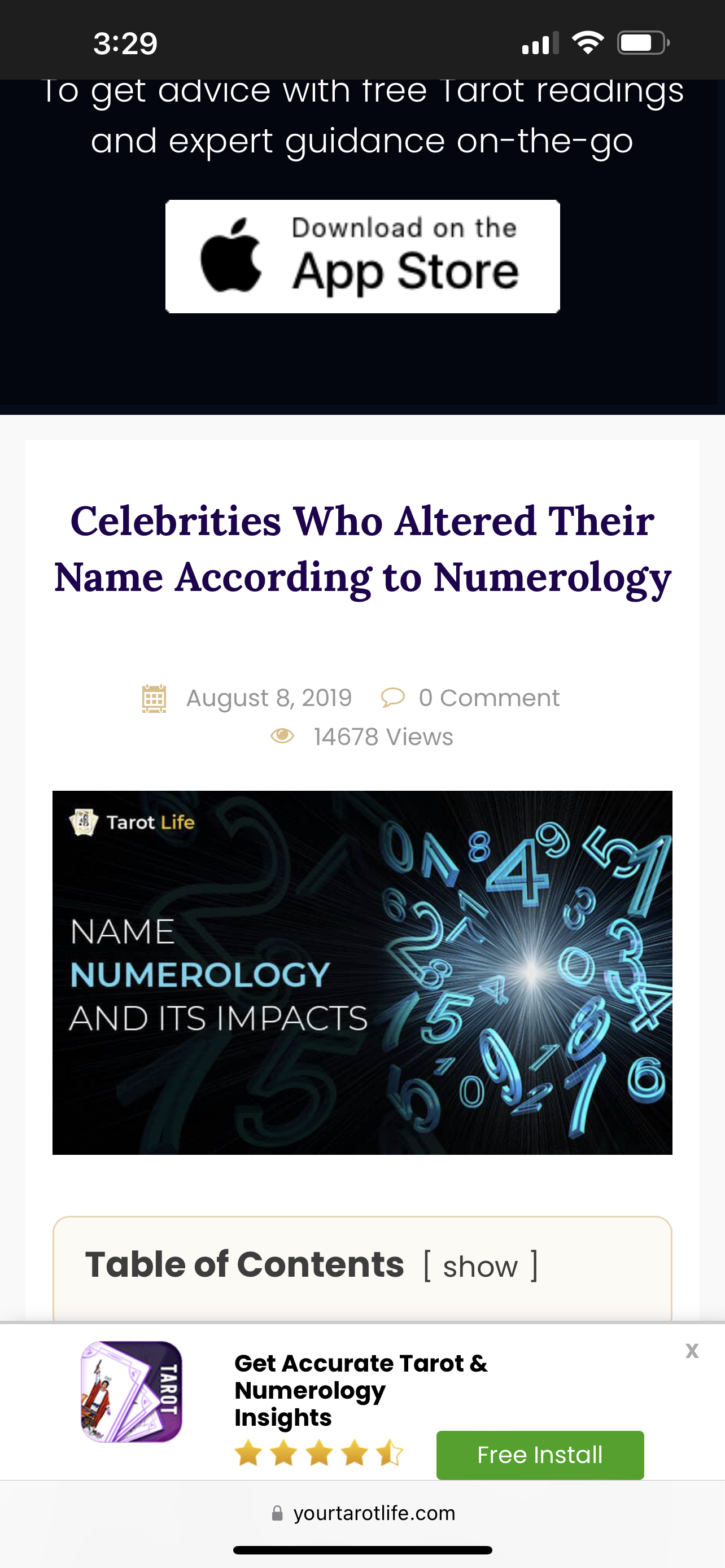This screenshot has width=725, height=1568.
Task: Dismiss the Tarot app install banner
Action: pyautogui.click(x=692, y=1351)
